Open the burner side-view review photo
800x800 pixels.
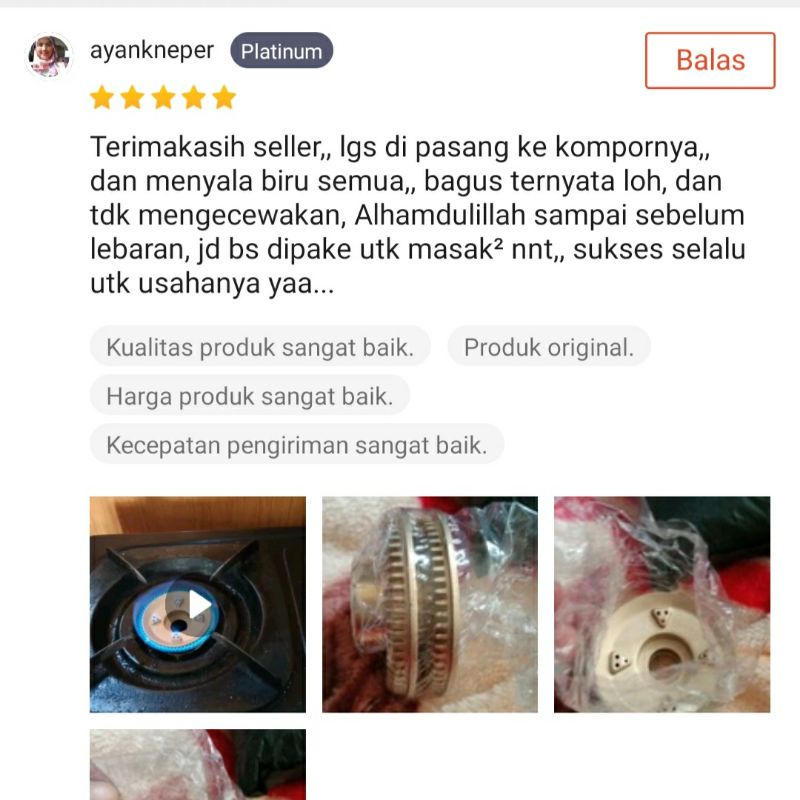pyautogui.click(x=430, y=604)
